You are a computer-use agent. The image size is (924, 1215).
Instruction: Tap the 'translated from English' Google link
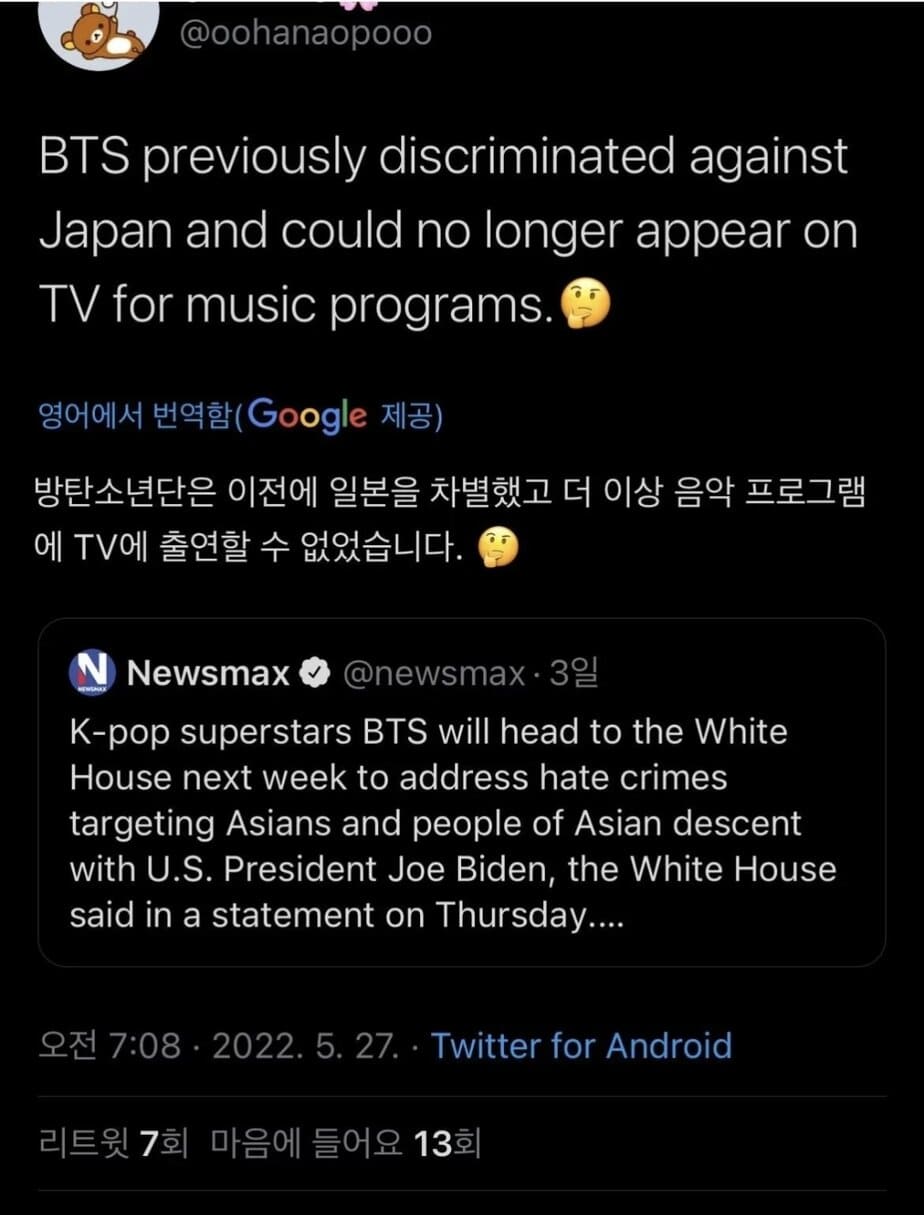[240, 415]
